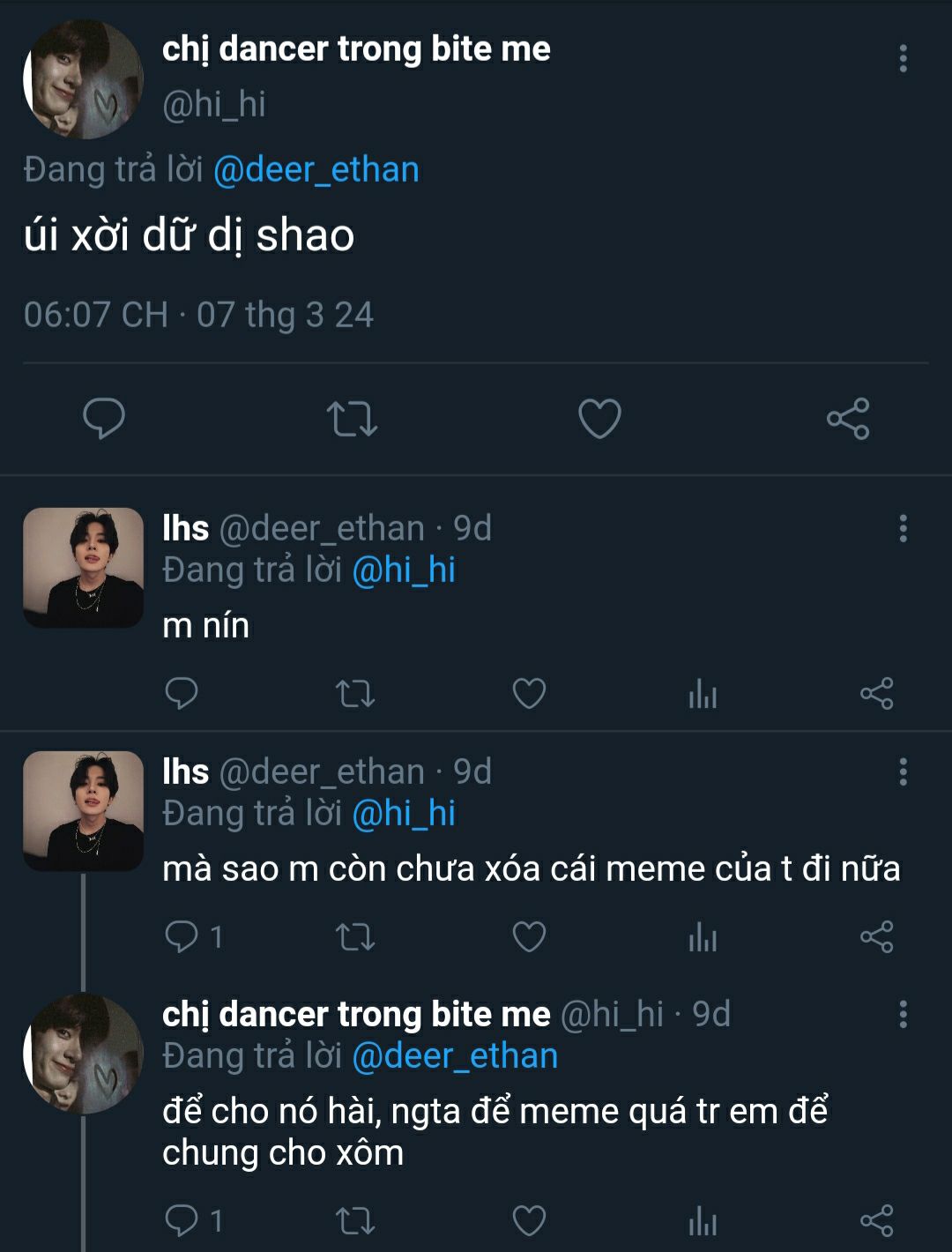Open profile picture of main tweet author
This screenshot has width=952, height=1252.
pos(83,79)
